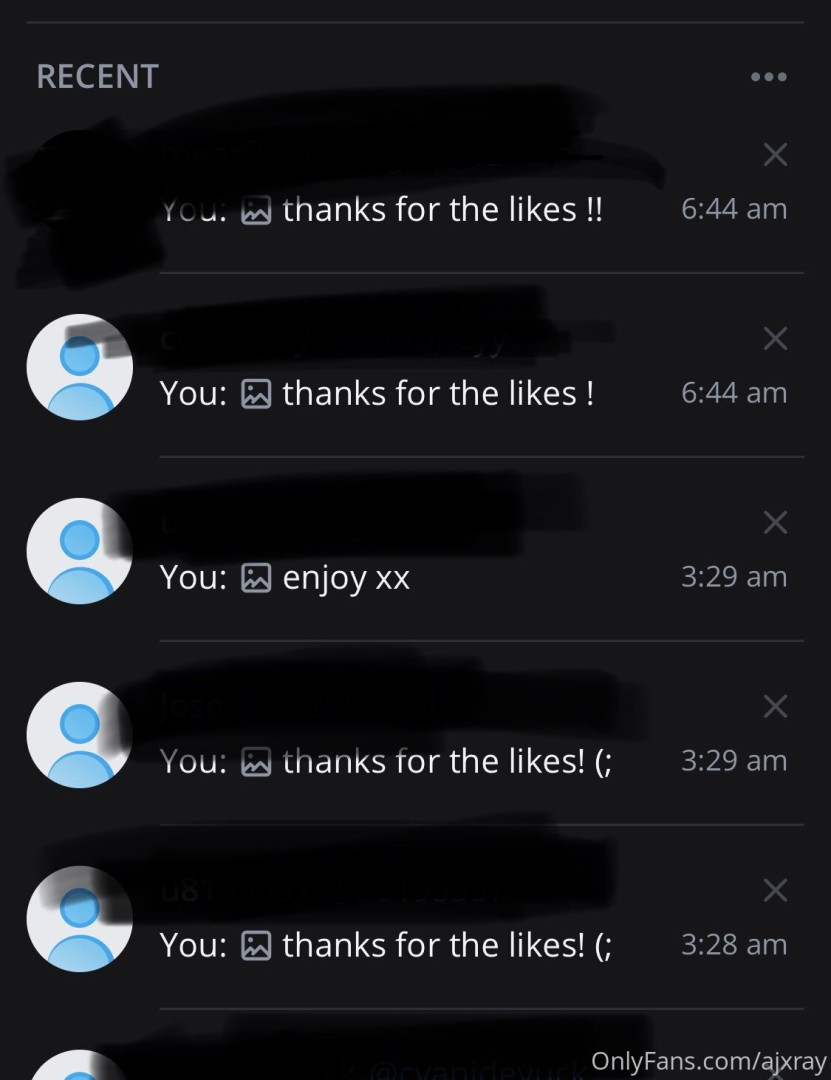Remove the 3:28 am conversation from recents
Image resolution: width=831 pixels, height=1080 pixels.
tap(775, 890)
